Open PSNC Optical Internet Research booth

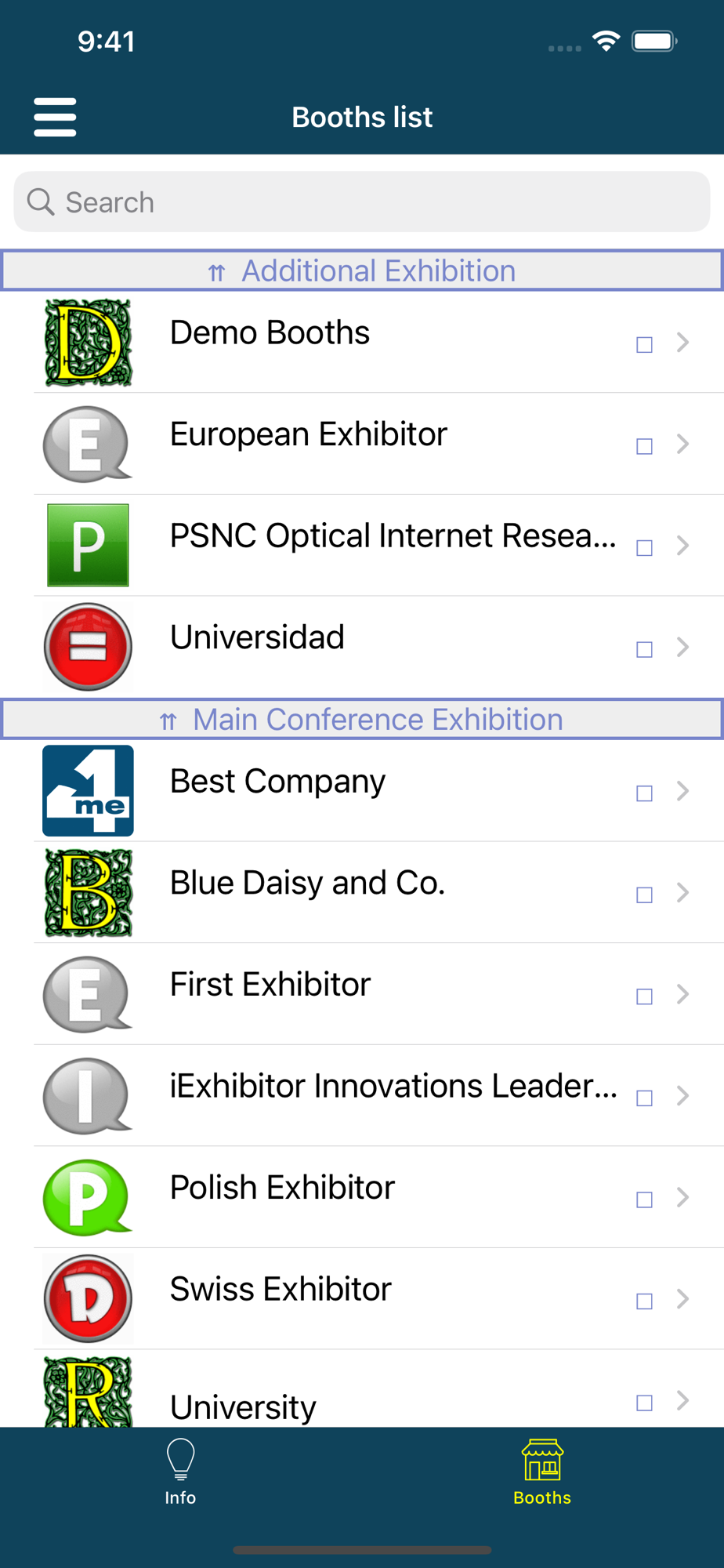pyautogui.click(x=362, y=546)
